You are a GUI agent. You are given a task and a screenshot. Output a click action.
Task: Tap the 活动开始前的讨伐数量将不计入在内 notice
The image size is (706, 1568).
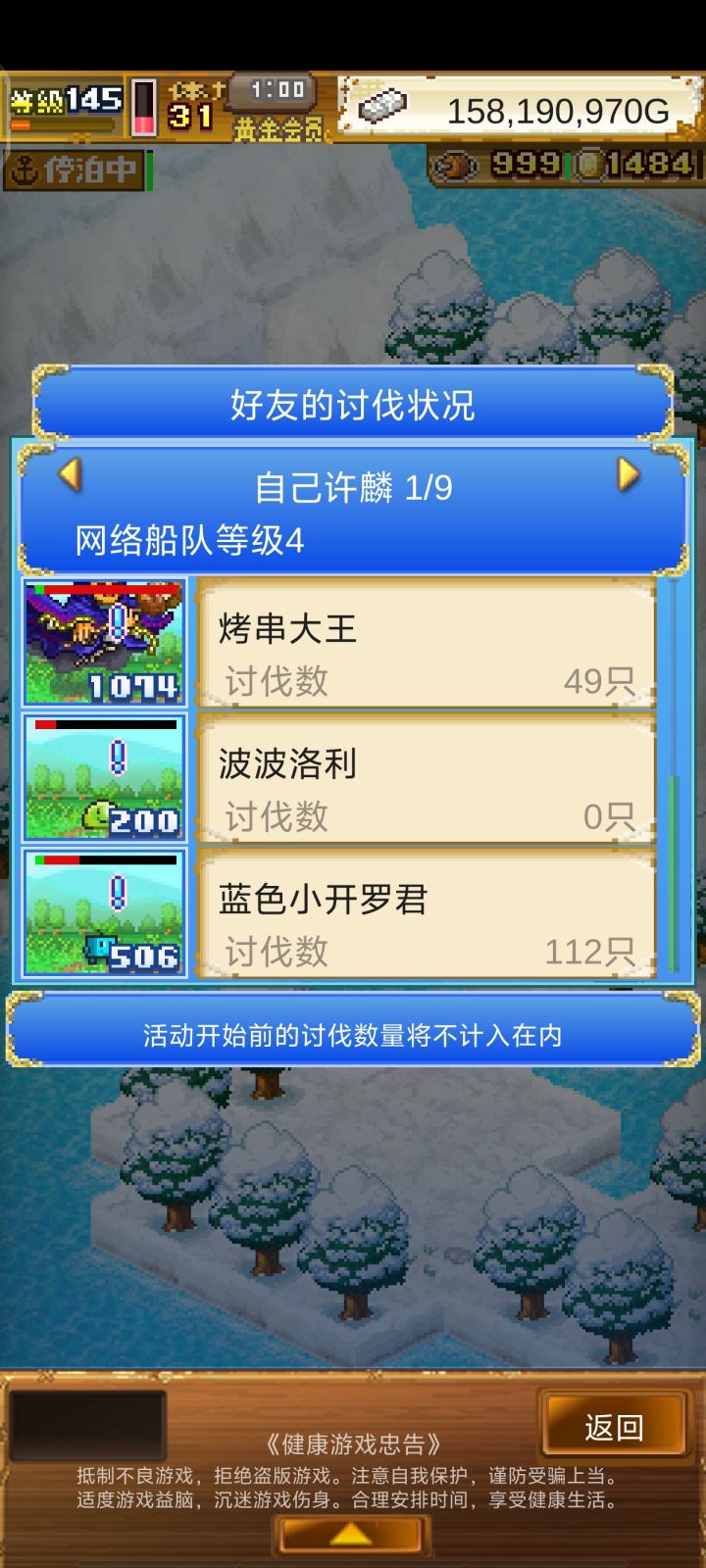353,1034
